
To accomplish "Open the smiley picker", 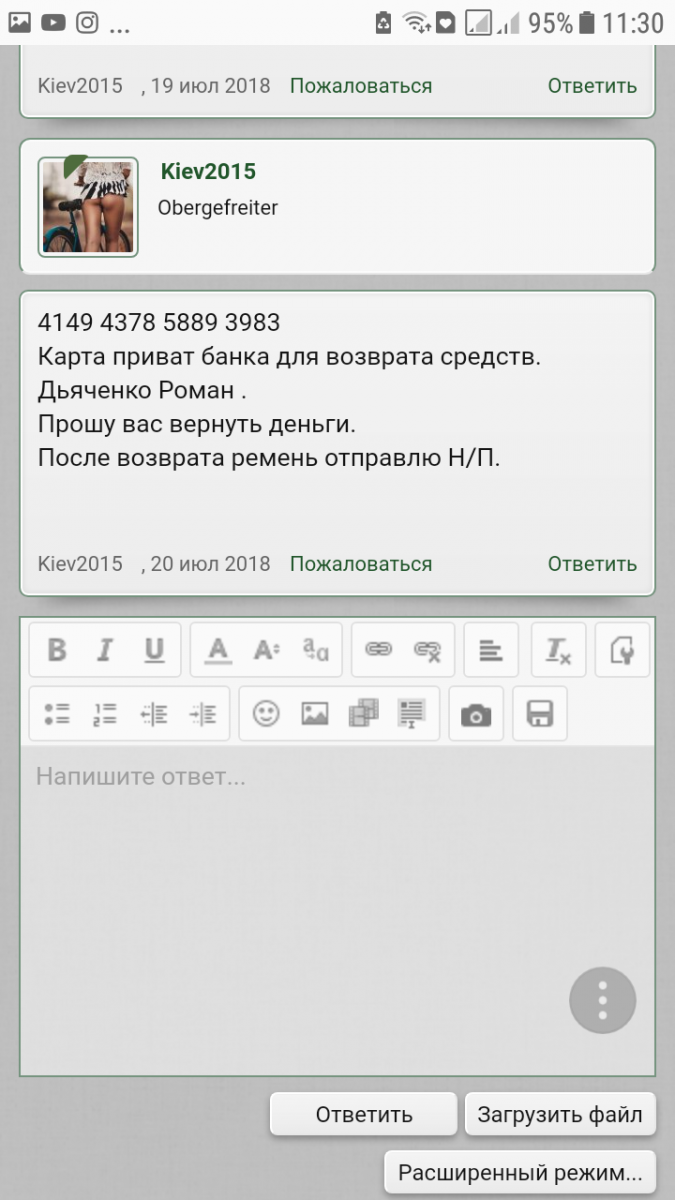I will tap(265, 714).
